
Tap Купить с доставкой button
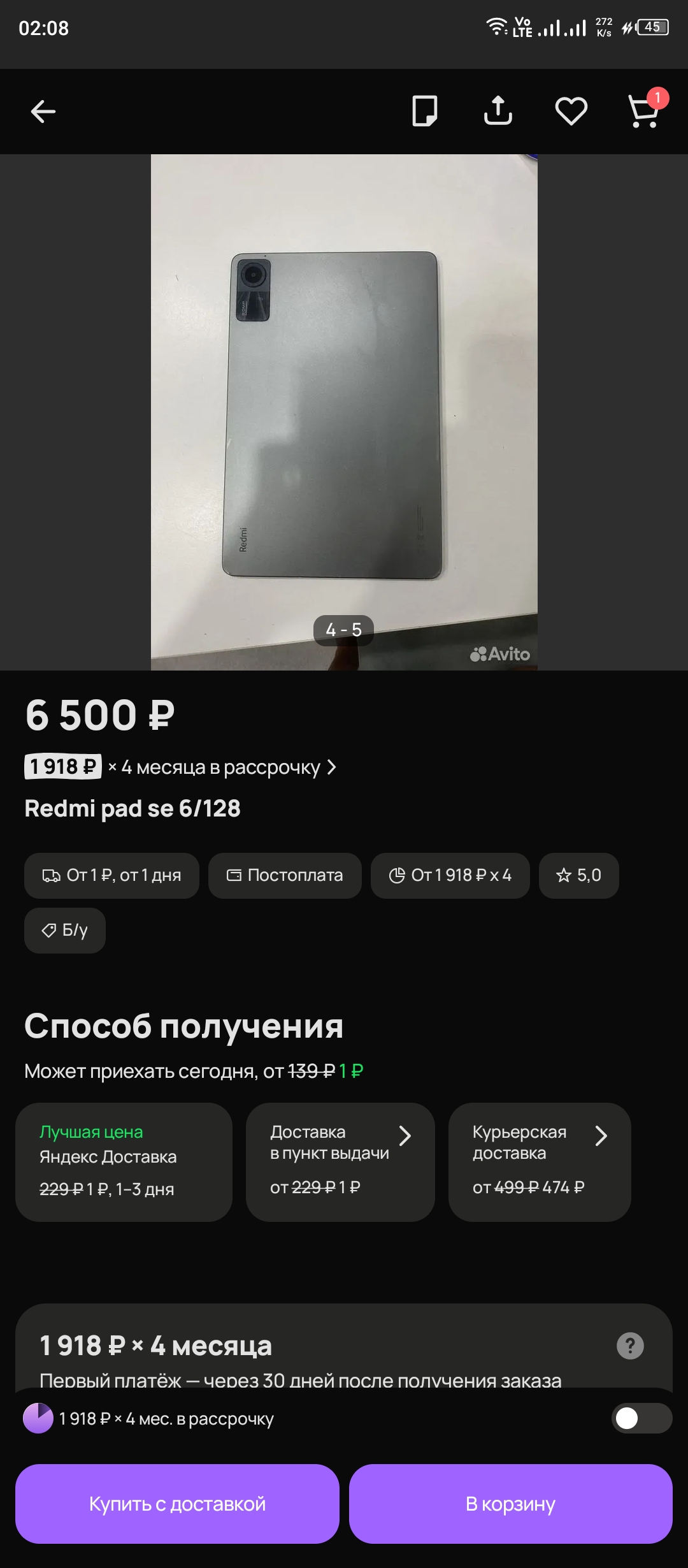point(177,1504)
